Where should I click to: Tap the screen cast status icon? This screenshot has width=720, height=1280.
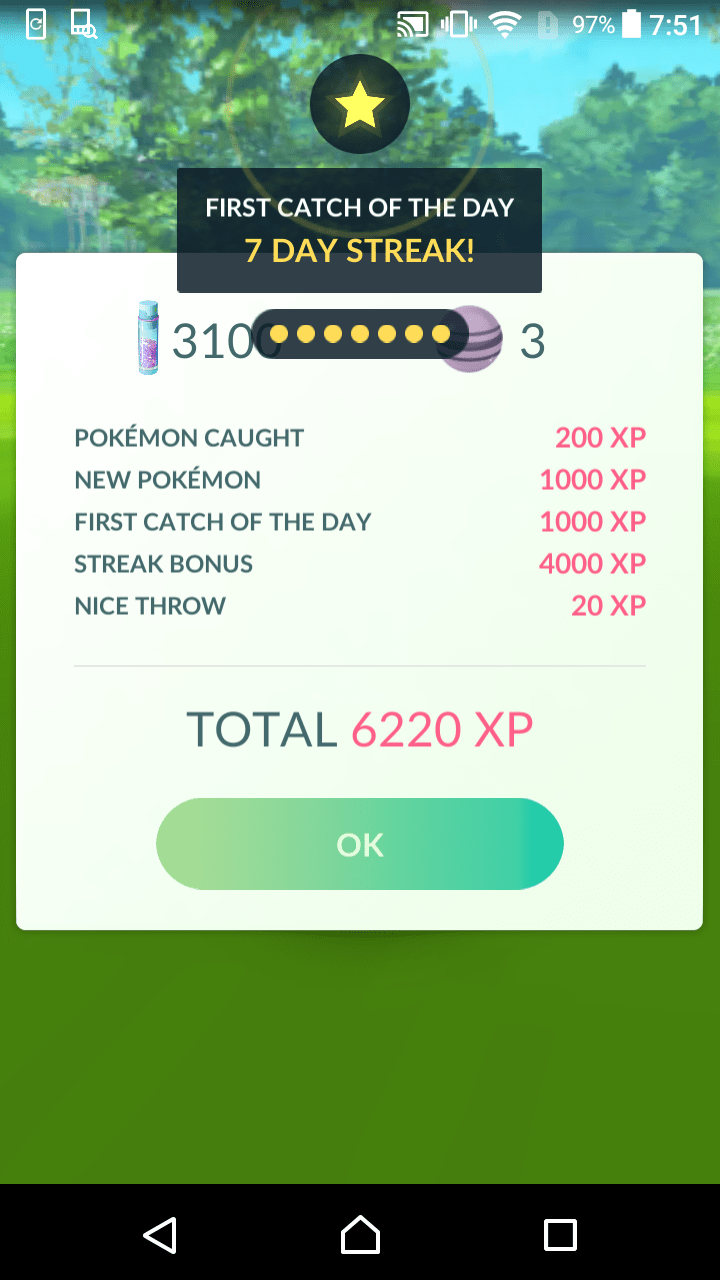[x=415, y=23]
